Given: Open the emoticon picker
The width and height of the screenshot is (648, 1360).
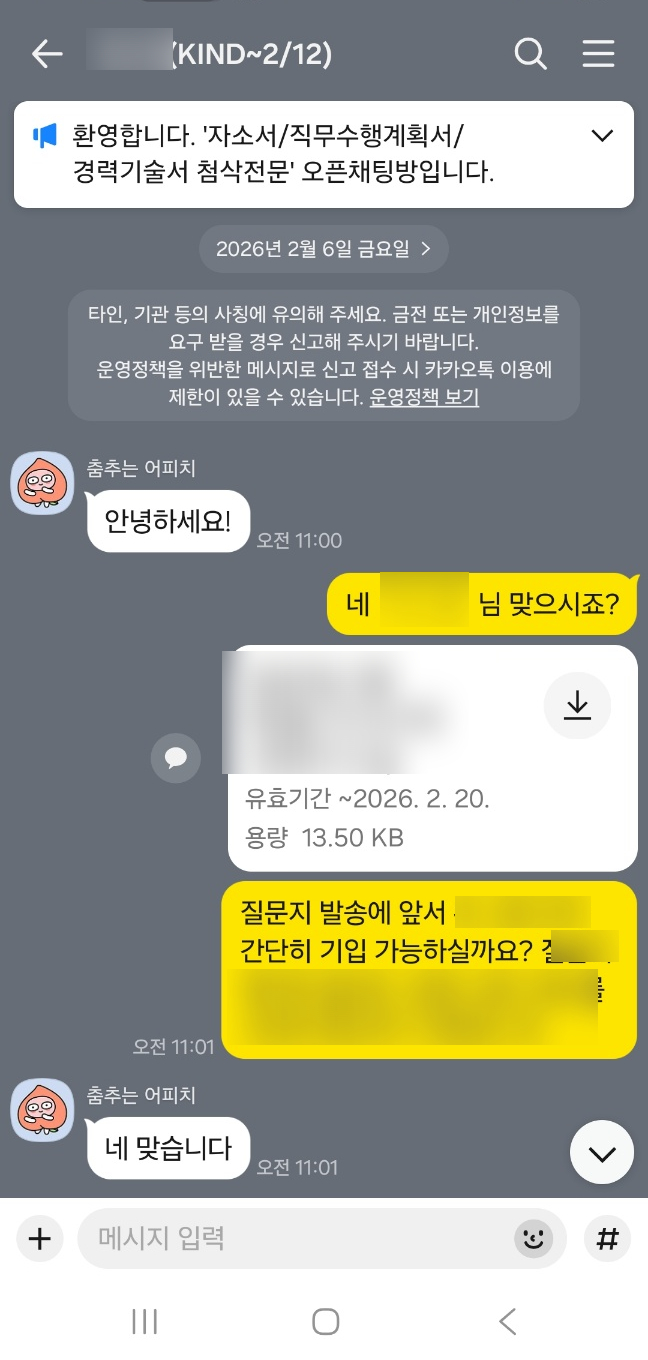Looking at the screenshot, I should pyautogui.click(x=533, y=1240).
